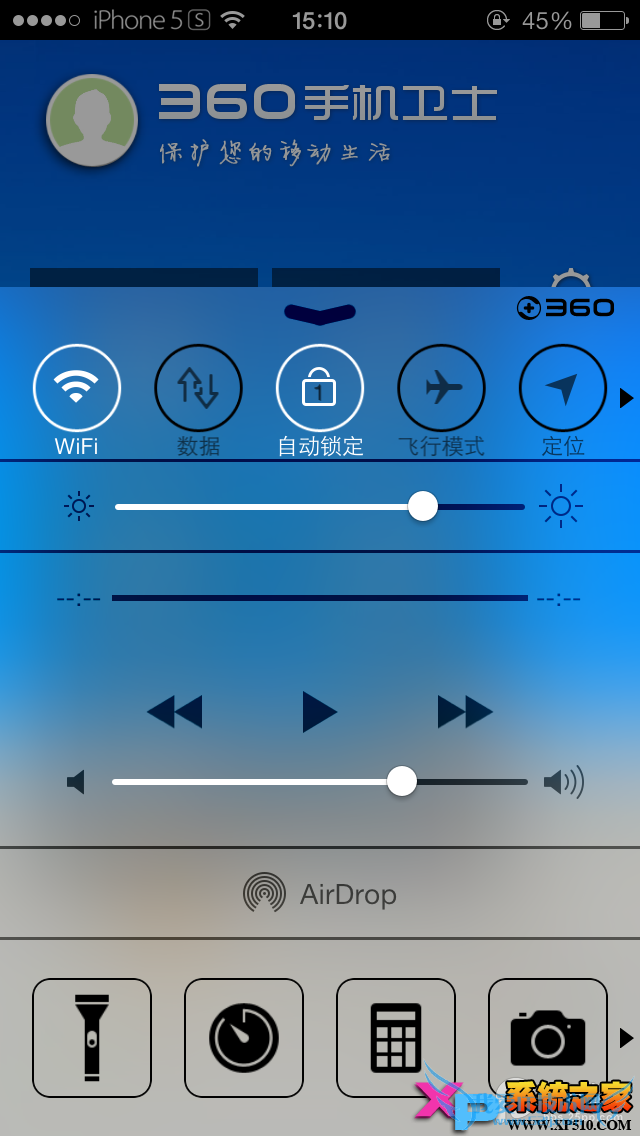Open AirDrop options
The height and width of the screenshot is (1136, 640).
click(x=320, y=893)
